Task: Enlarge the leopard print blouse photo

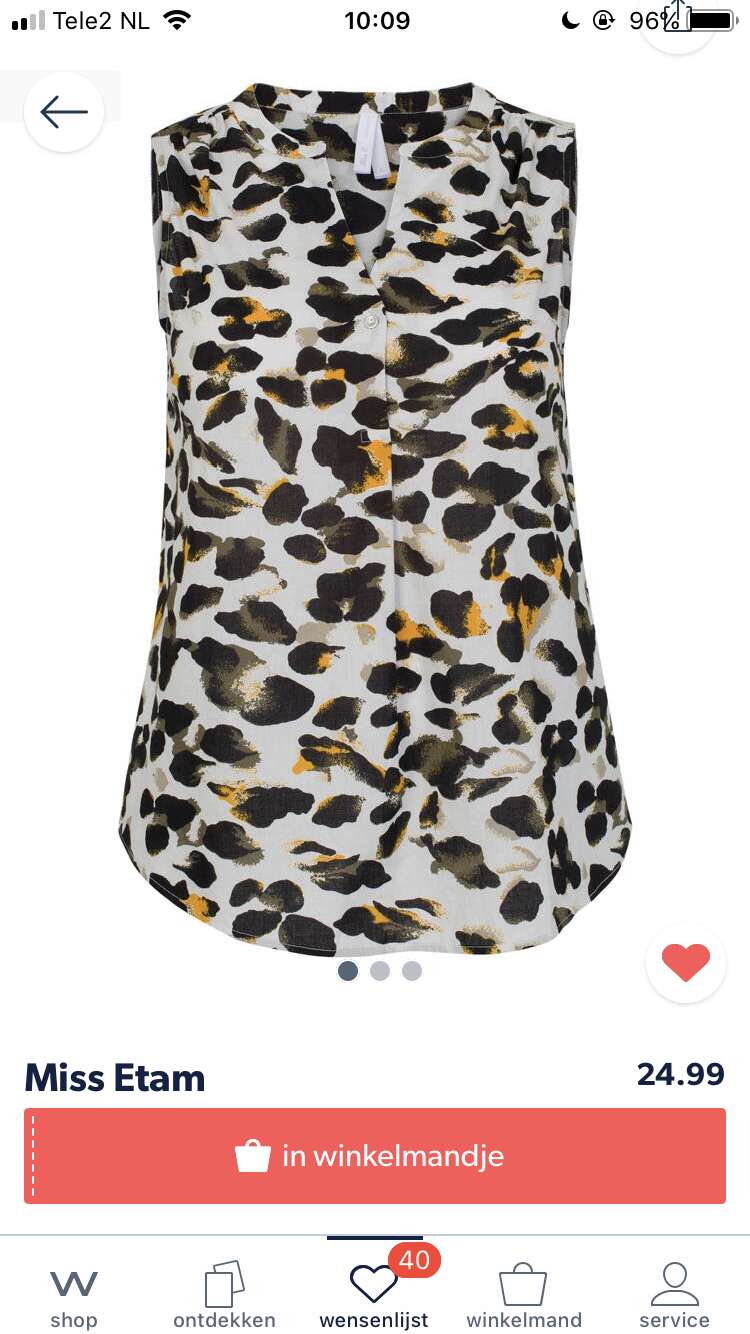Action: (375, 517)
